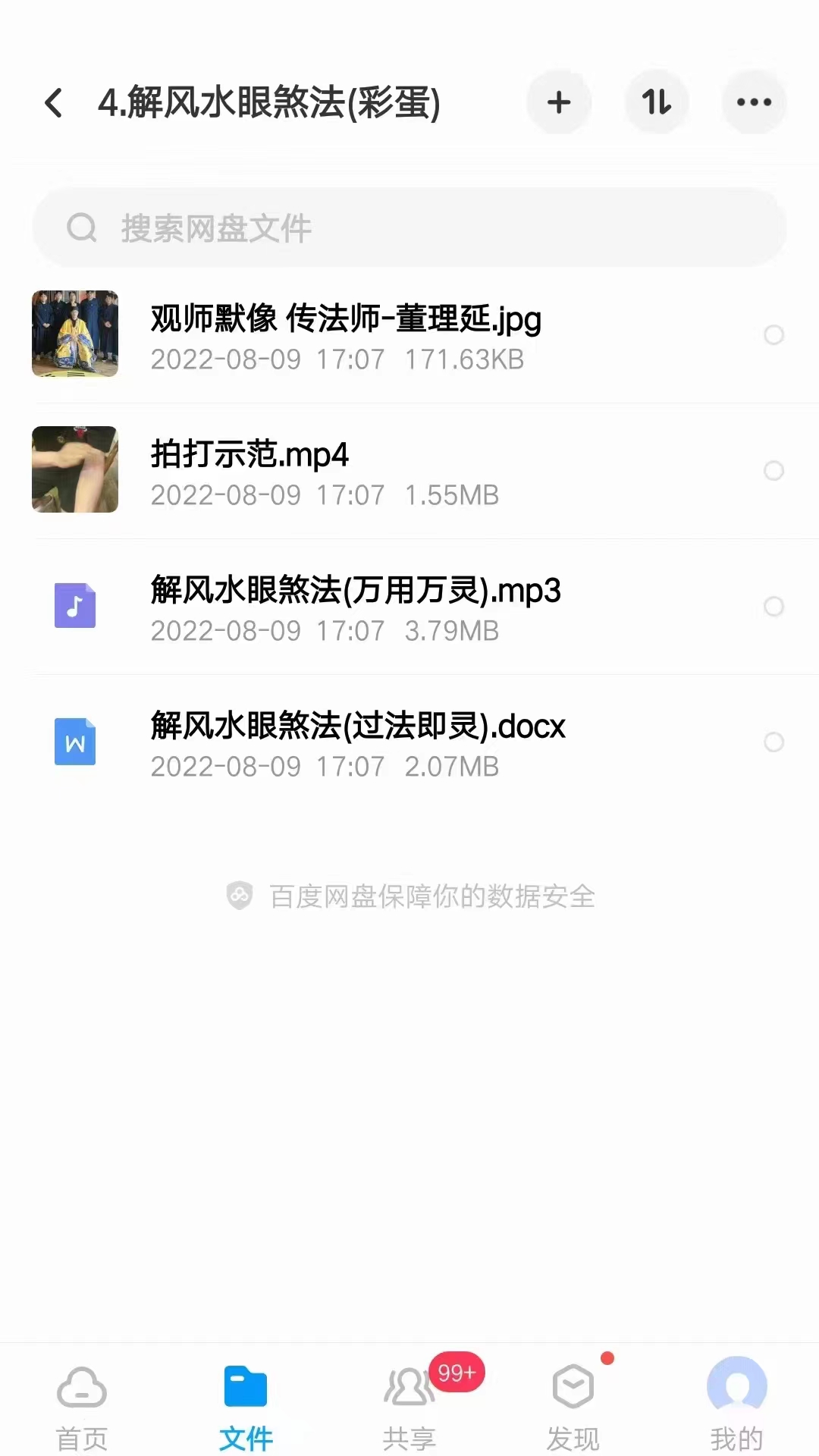Open 解风水眼煞法(过法即灵).docx

[x=356, y=727]
